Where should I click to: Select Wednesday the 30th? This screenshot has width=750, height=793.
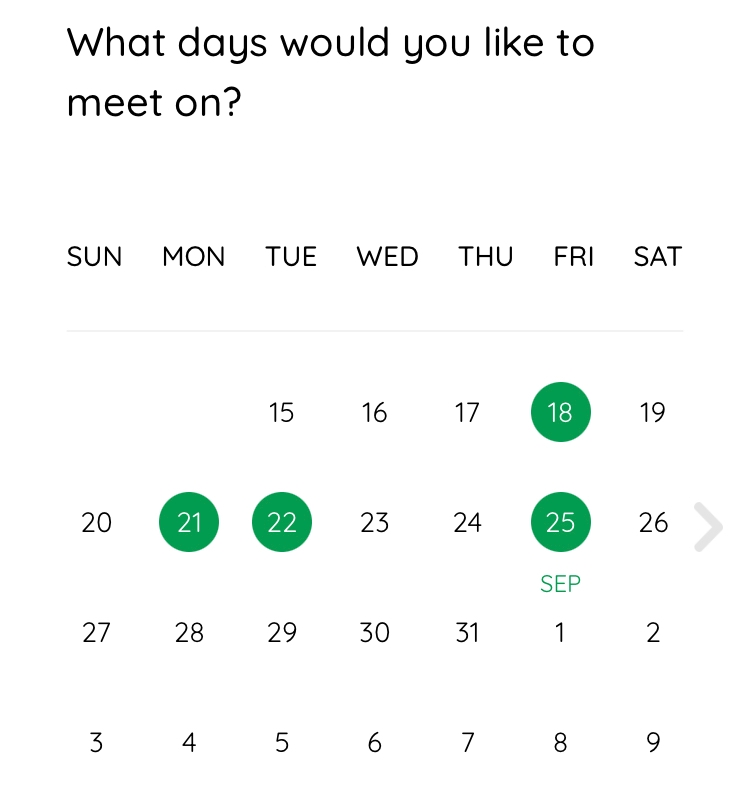pyautogui.click(x=375, y=632)
